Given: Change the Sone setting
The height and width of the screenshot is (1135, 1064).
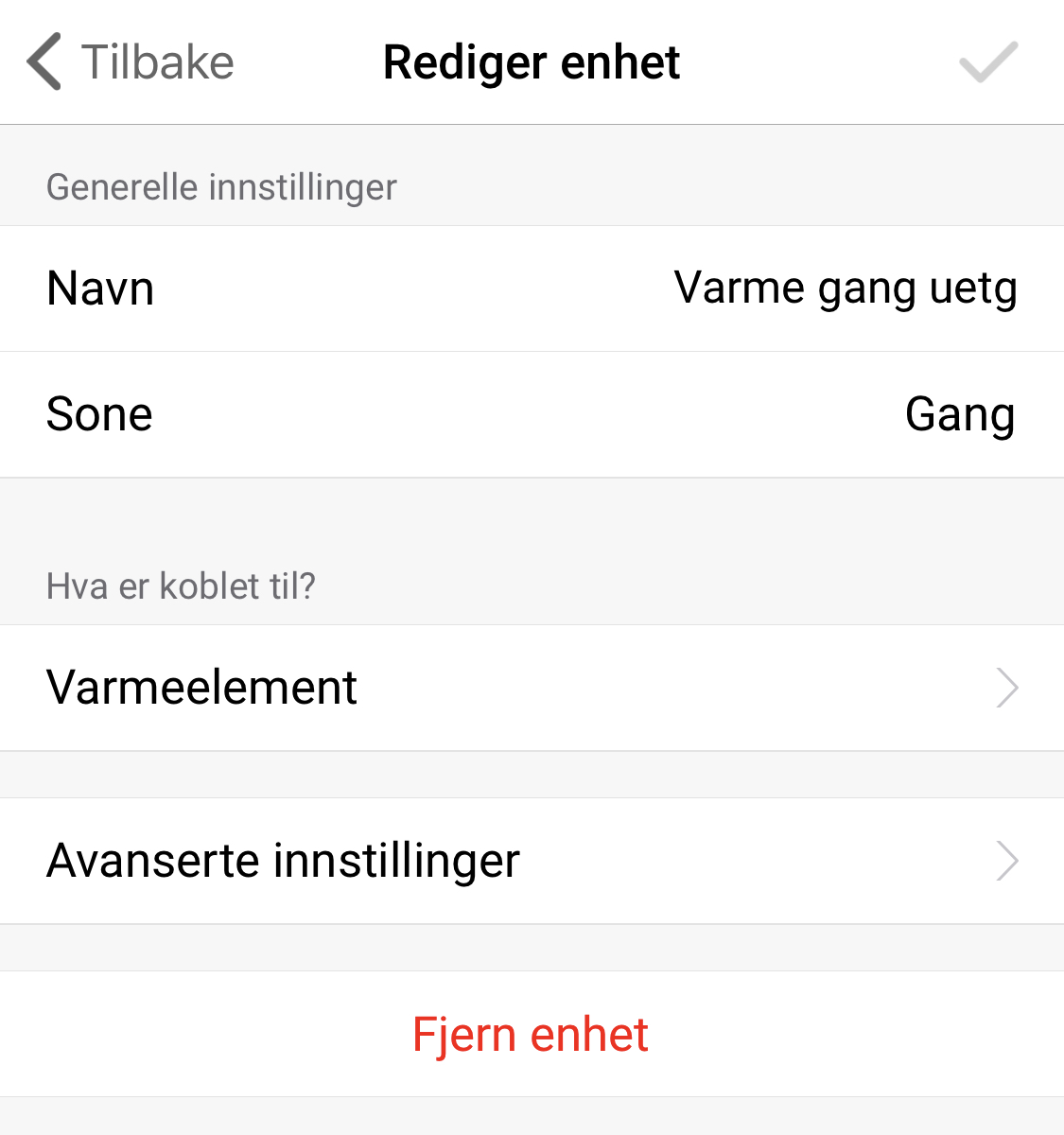Looking at the screenshot, I should click(958, 414).
